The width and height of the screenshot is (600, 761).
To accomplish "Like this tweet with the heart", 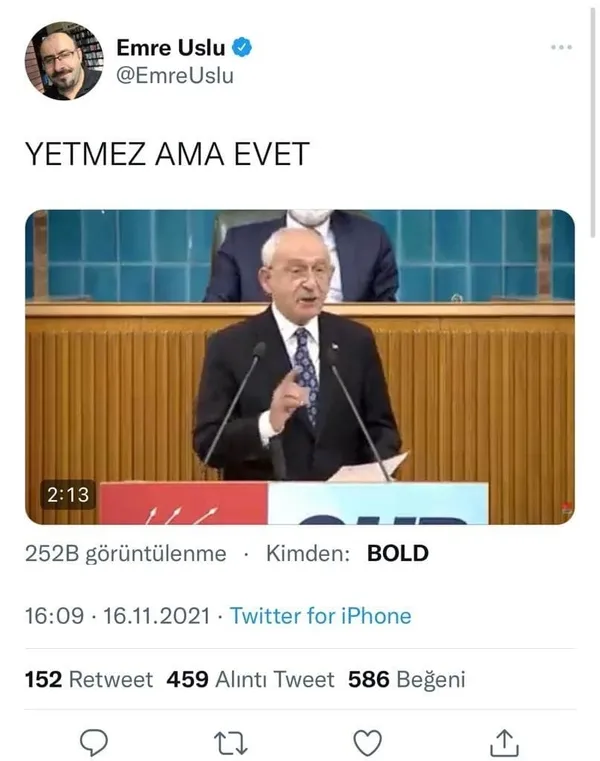I will tap(369, 742).
